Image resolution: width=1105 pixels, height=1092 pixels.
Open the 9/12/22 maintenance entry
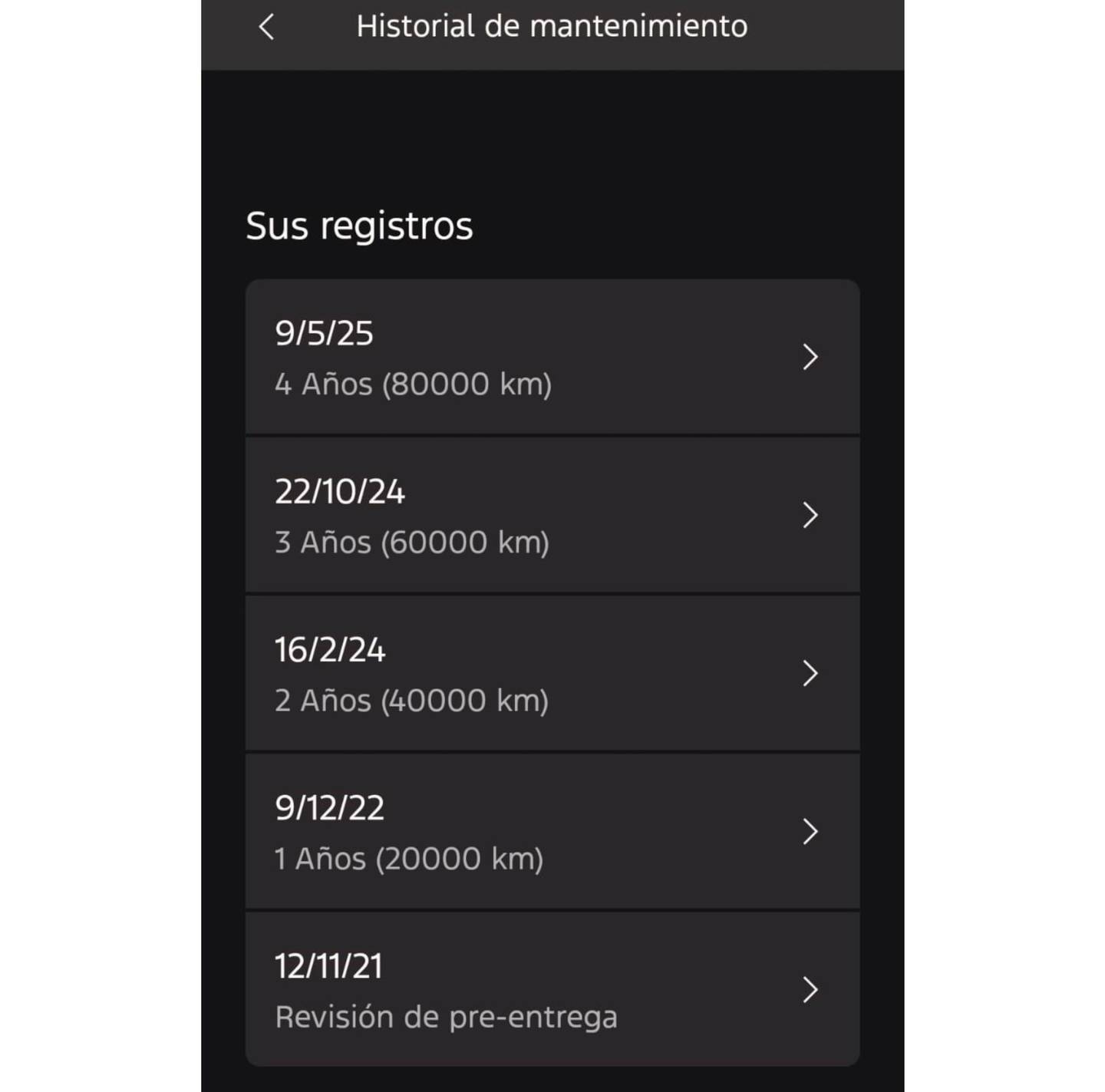[552, 832]
